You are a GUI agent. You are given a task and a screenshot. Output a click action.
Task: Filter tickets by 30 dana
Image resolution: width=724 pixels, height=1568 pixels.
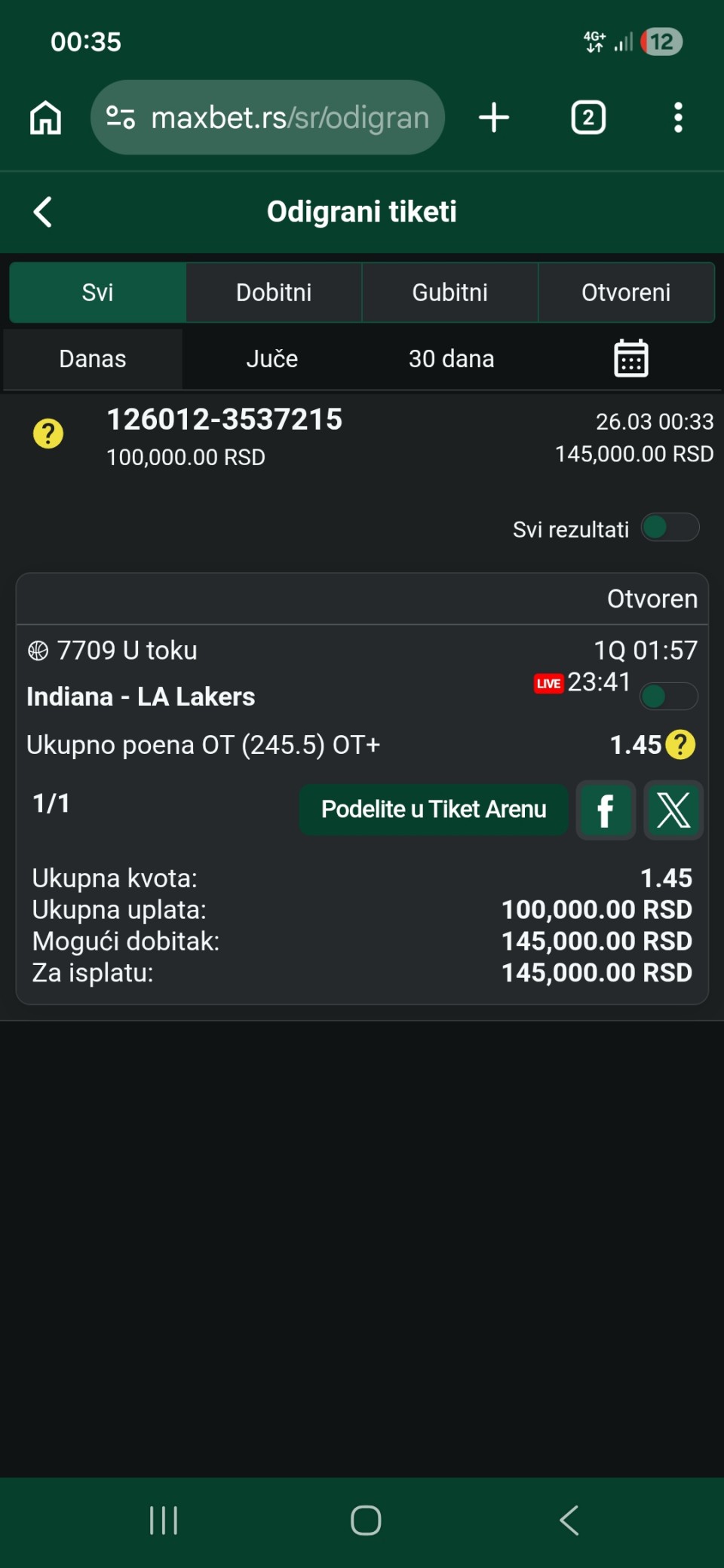[x=451, y=359]
